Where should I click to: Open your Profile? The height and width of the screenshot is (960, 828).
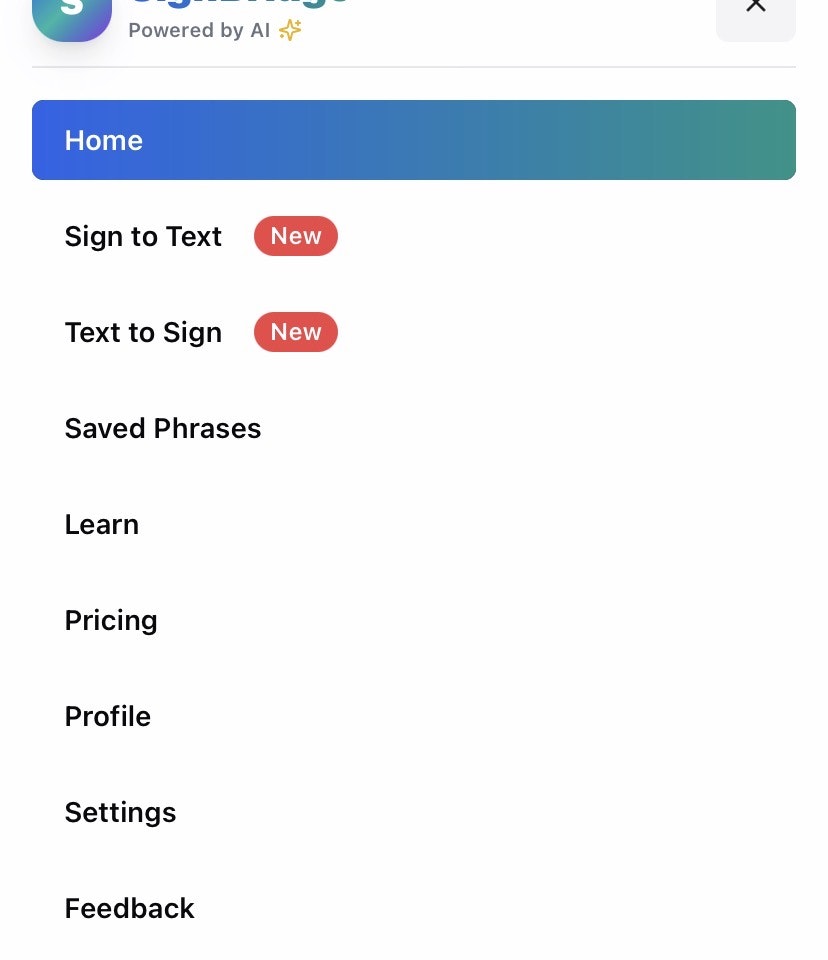[x=107, y=716]
